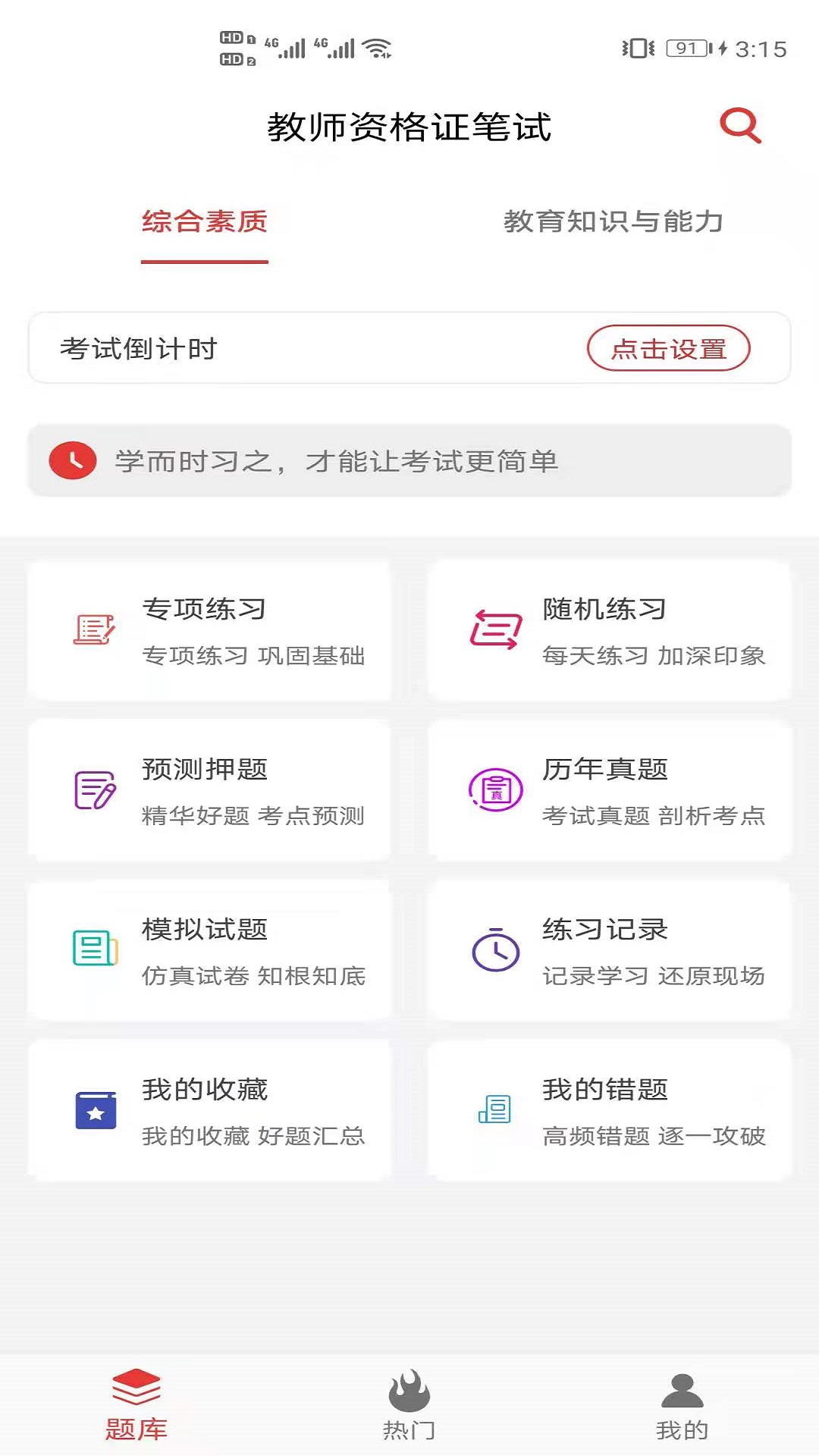This screenshot has width=819, height=1456.
Task: Tap the 我的错题 mistakes icon
Action: pyautogui.click(x=494, y=1109)
